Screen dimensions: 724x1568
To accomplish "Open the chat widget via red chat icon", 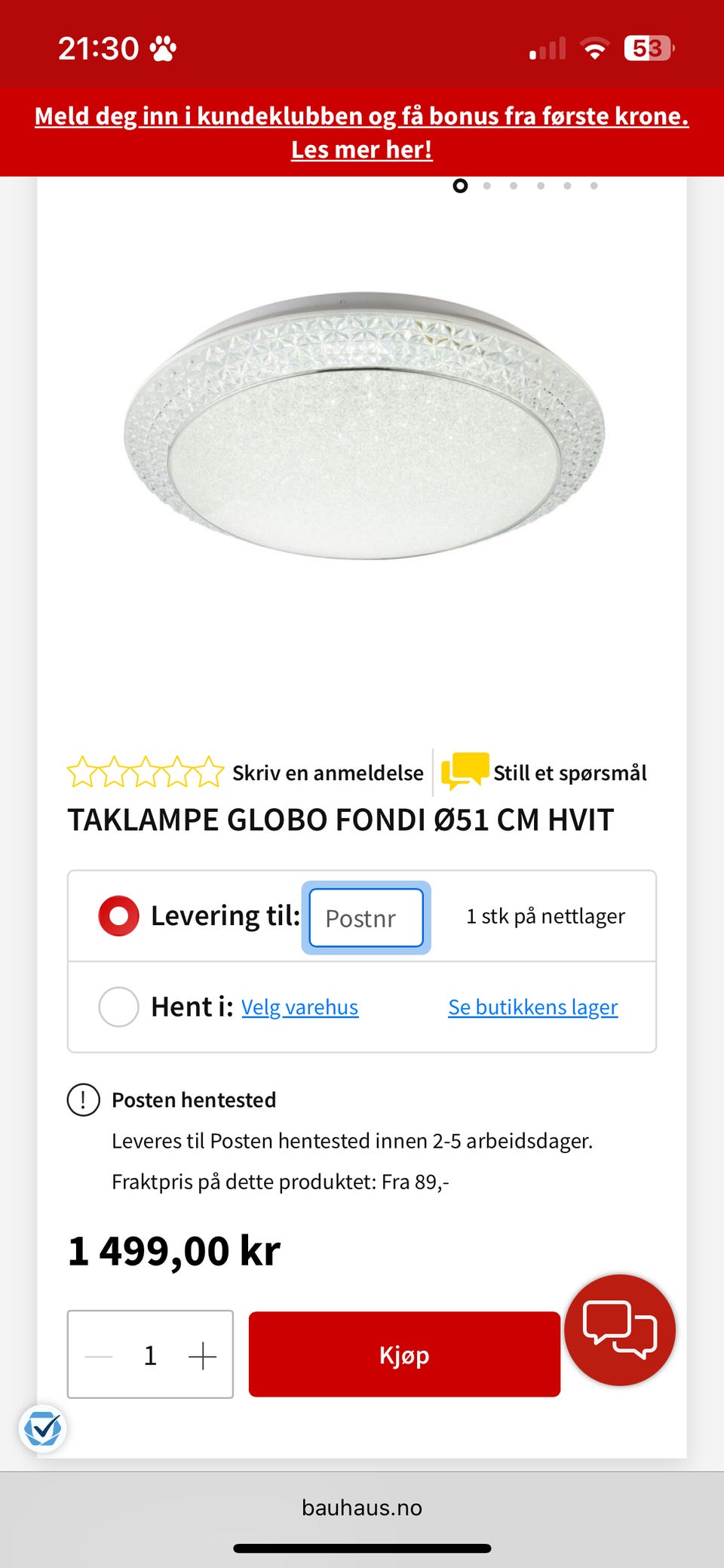I will tap(618, 1331).
